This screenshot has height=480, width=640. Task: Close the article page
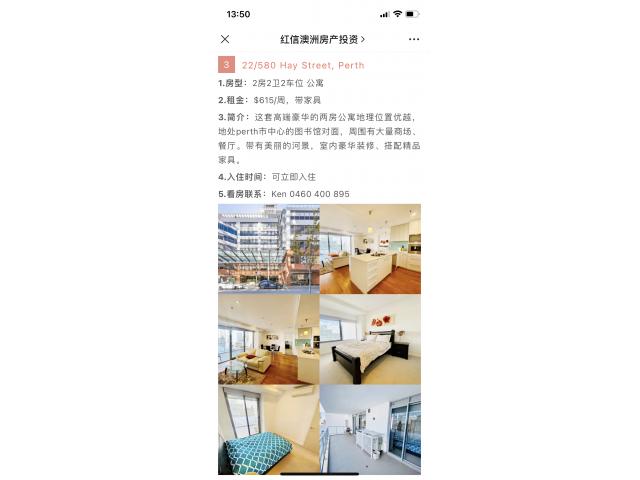pyautogui.click(x=225, y=39)
